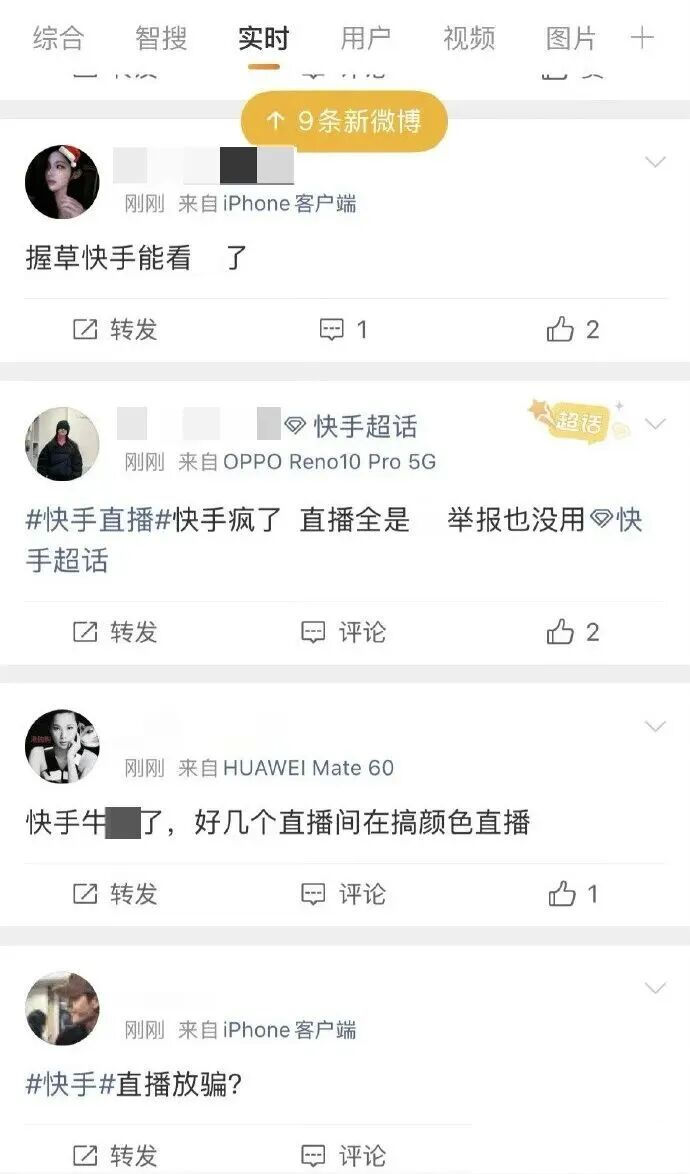This screenshot has height=1174, width=690.
Task: Open comments on the 握草快手能看 post
Action: pyautogui.click(x=344, y=329)
